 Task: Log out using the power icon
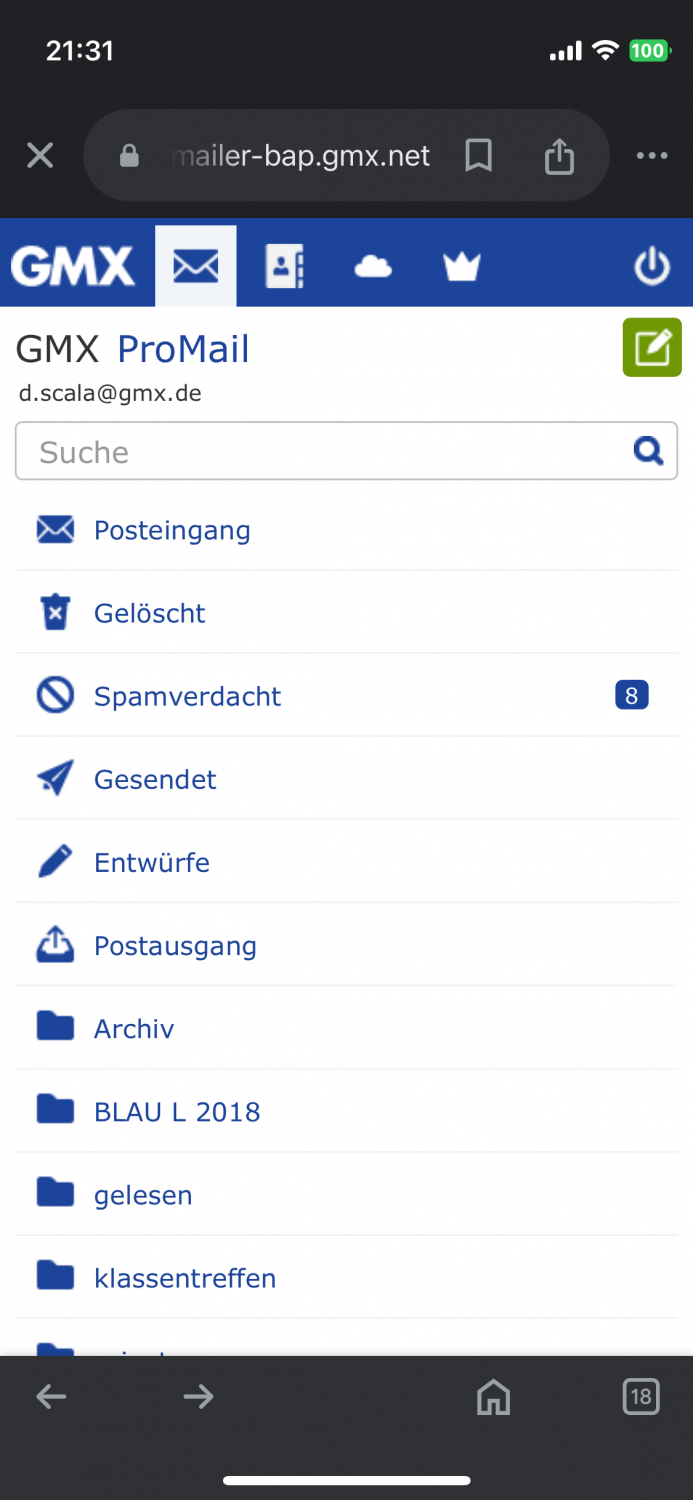click(652, 267)
